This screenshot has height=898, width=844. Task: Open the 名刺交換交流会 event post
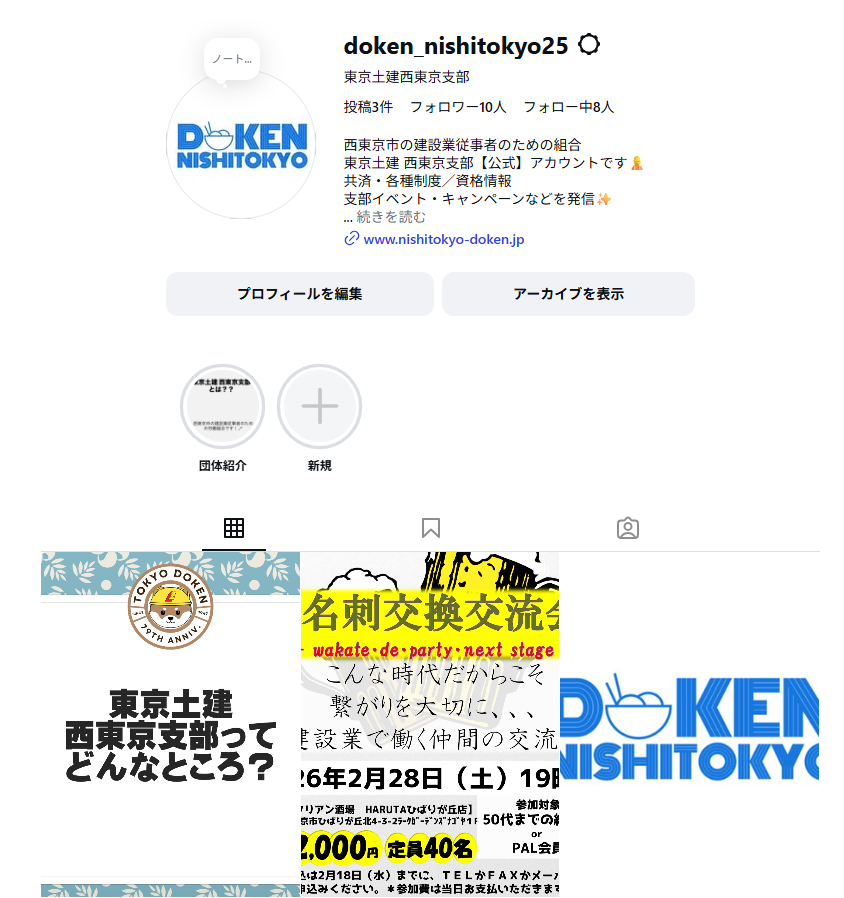(430, 725)
